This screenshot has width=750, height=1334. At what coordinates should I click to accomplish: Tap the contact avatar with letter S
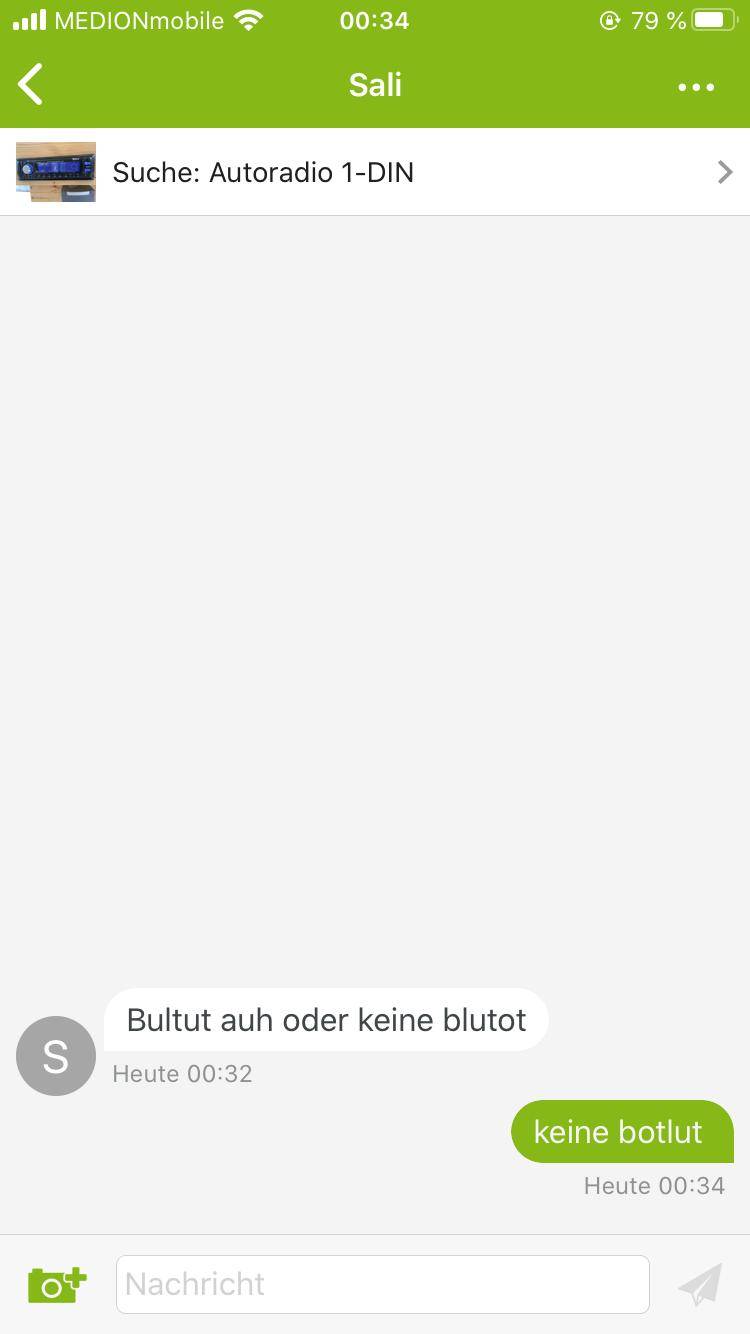click(x=55, y=1055)
